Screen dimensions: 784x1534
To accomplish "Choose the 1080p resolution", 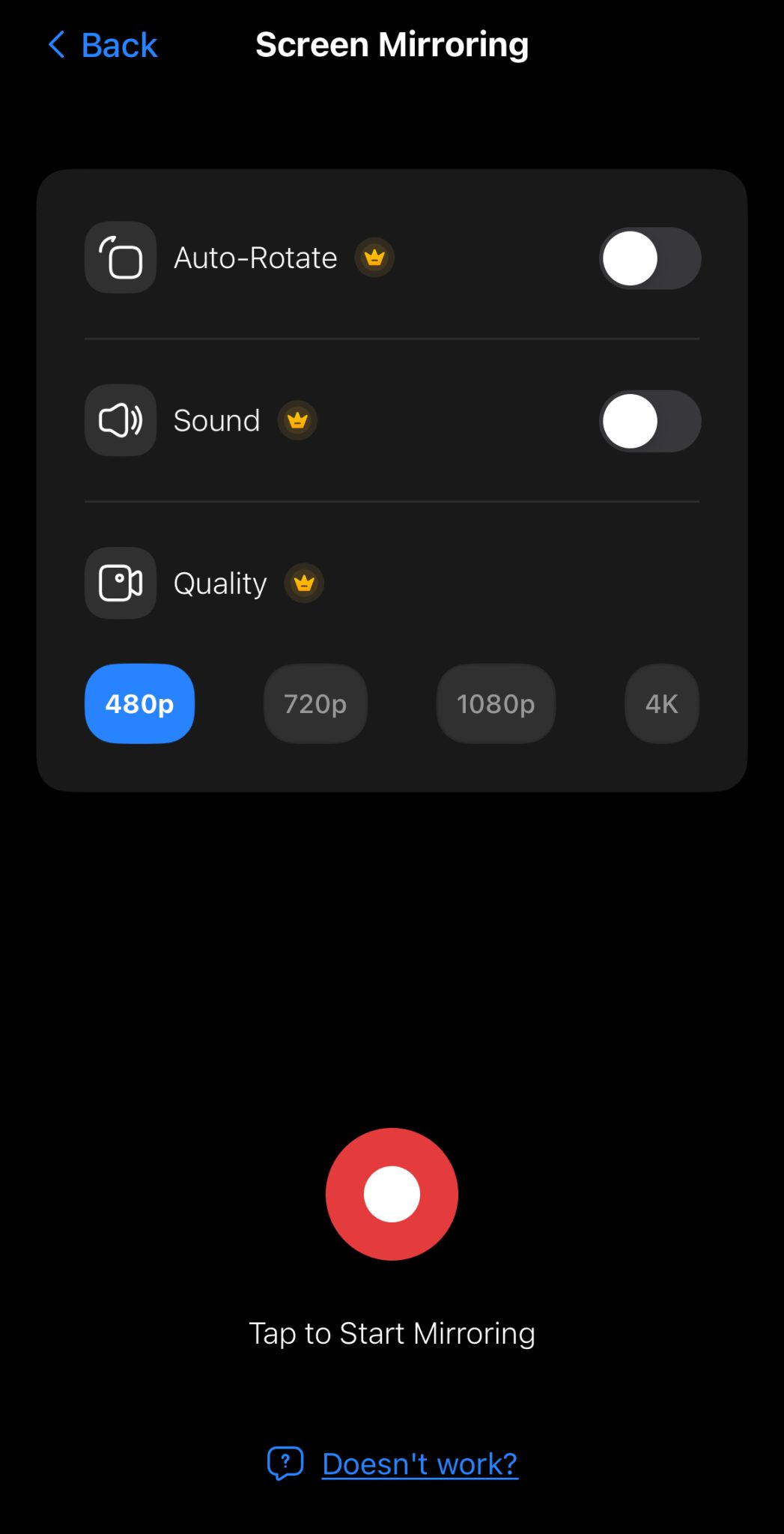I will click(x=496, y=703).
